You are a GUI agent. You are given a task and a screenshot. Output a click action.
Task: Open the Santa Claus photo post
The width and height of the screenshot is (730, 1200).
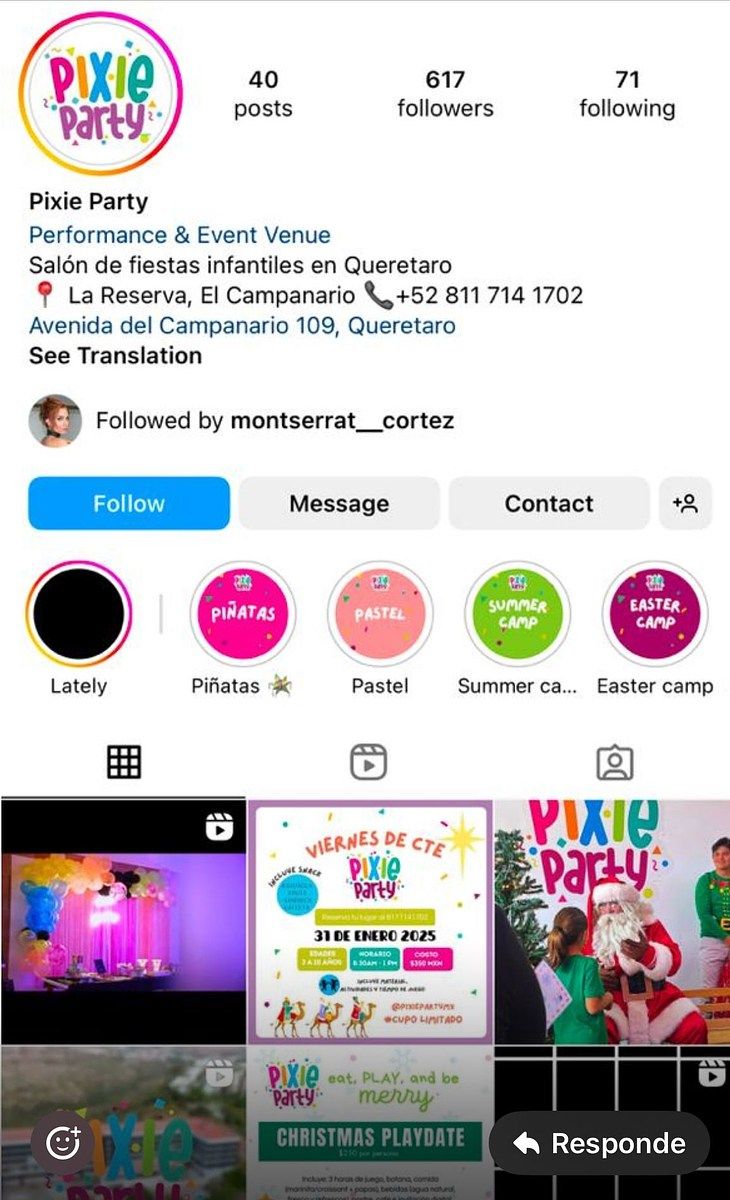click(x=612, y=921)
